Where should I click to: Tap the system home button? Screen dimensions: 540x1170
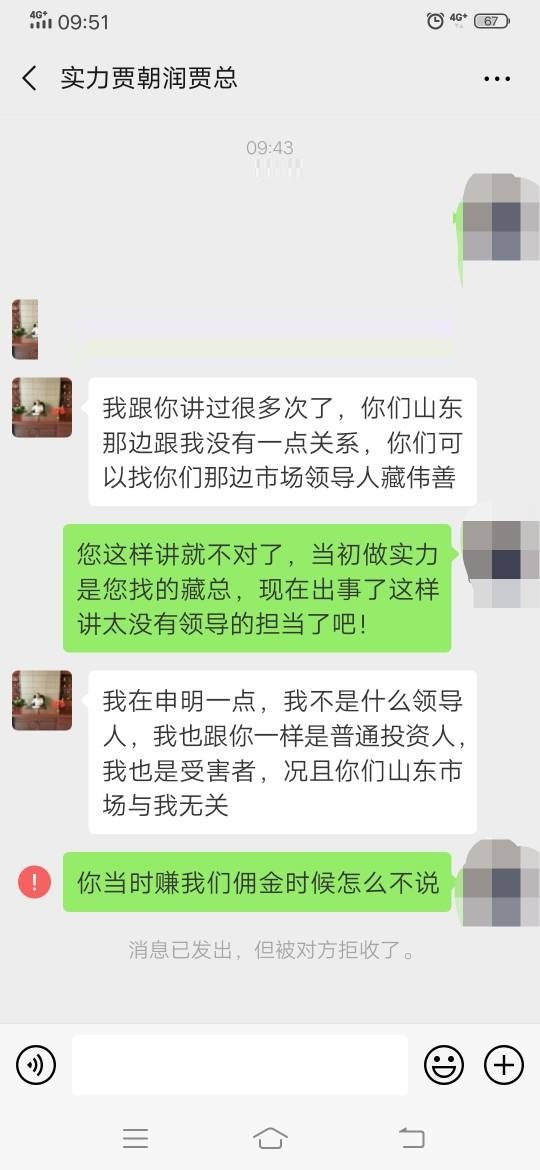(270, 1138)
